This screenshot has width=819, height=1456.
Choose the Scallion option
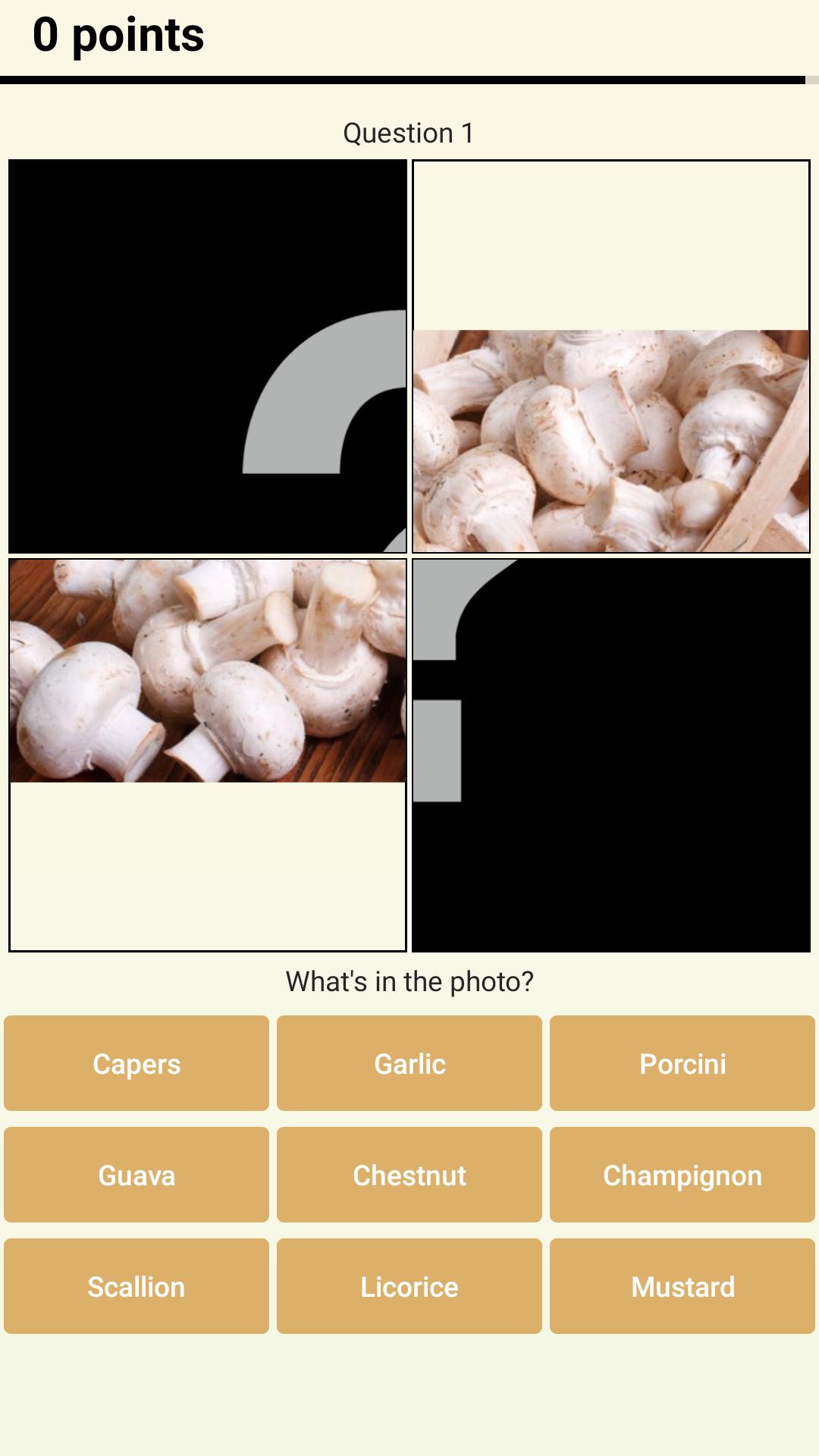(136, 1286)
